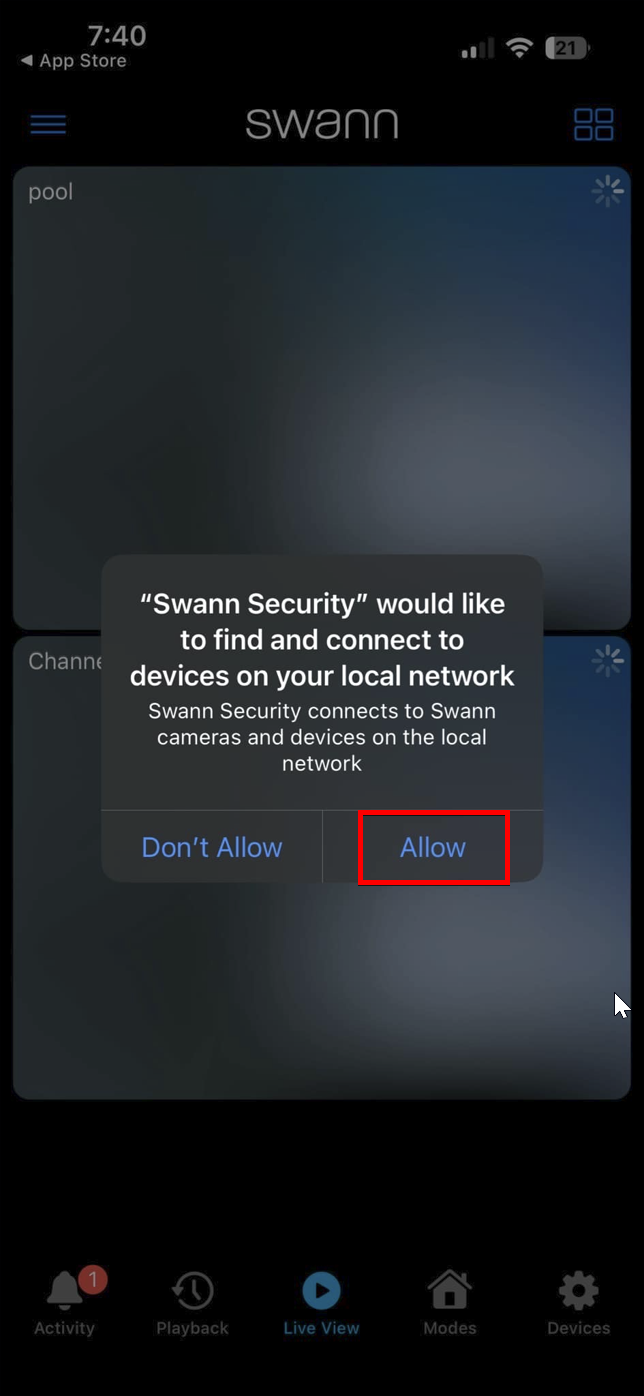Open the Devices tab

pos(578,1303)
